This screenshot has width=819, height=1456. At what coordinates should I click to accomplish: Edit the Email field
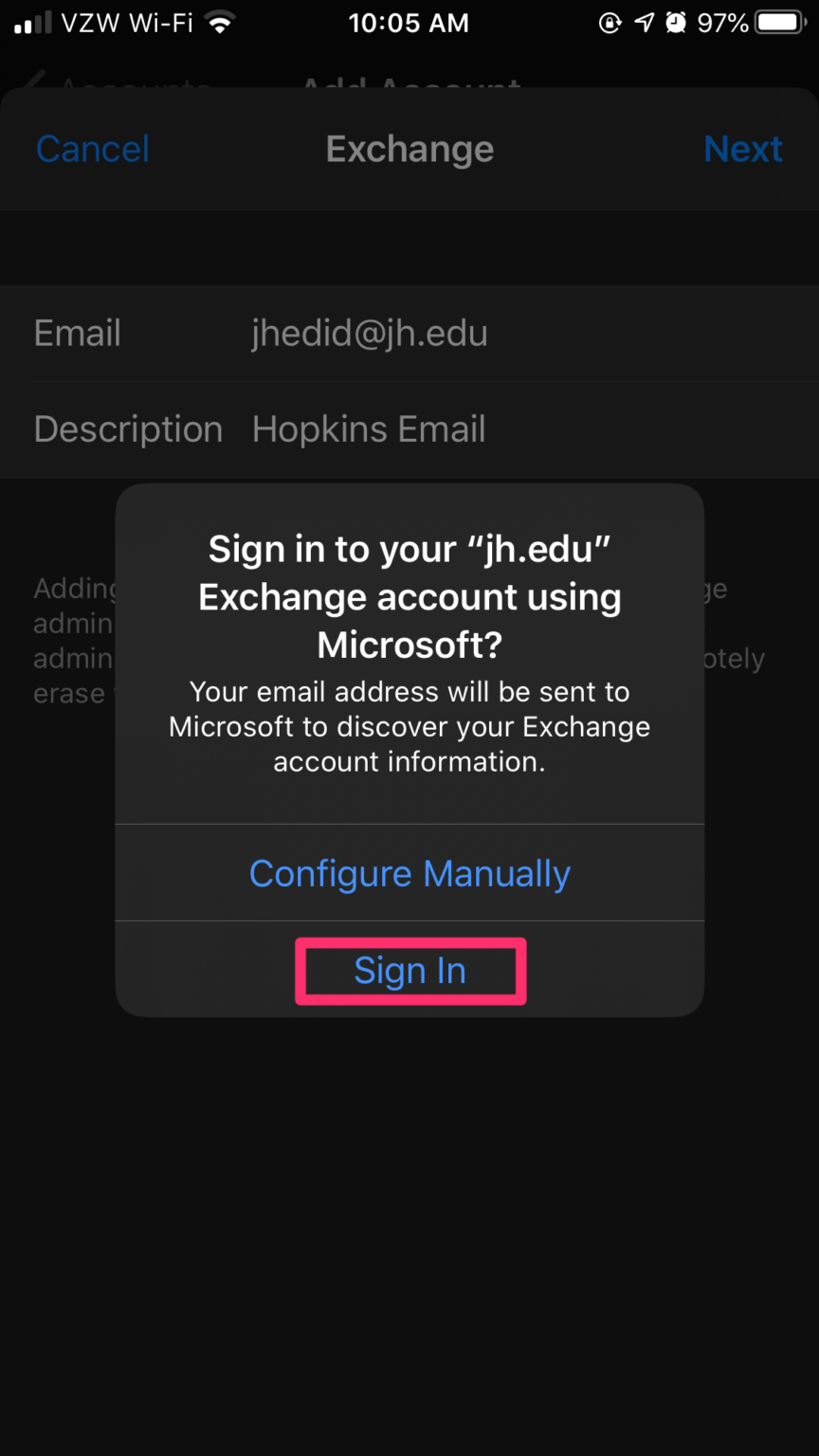pos(409,334)
